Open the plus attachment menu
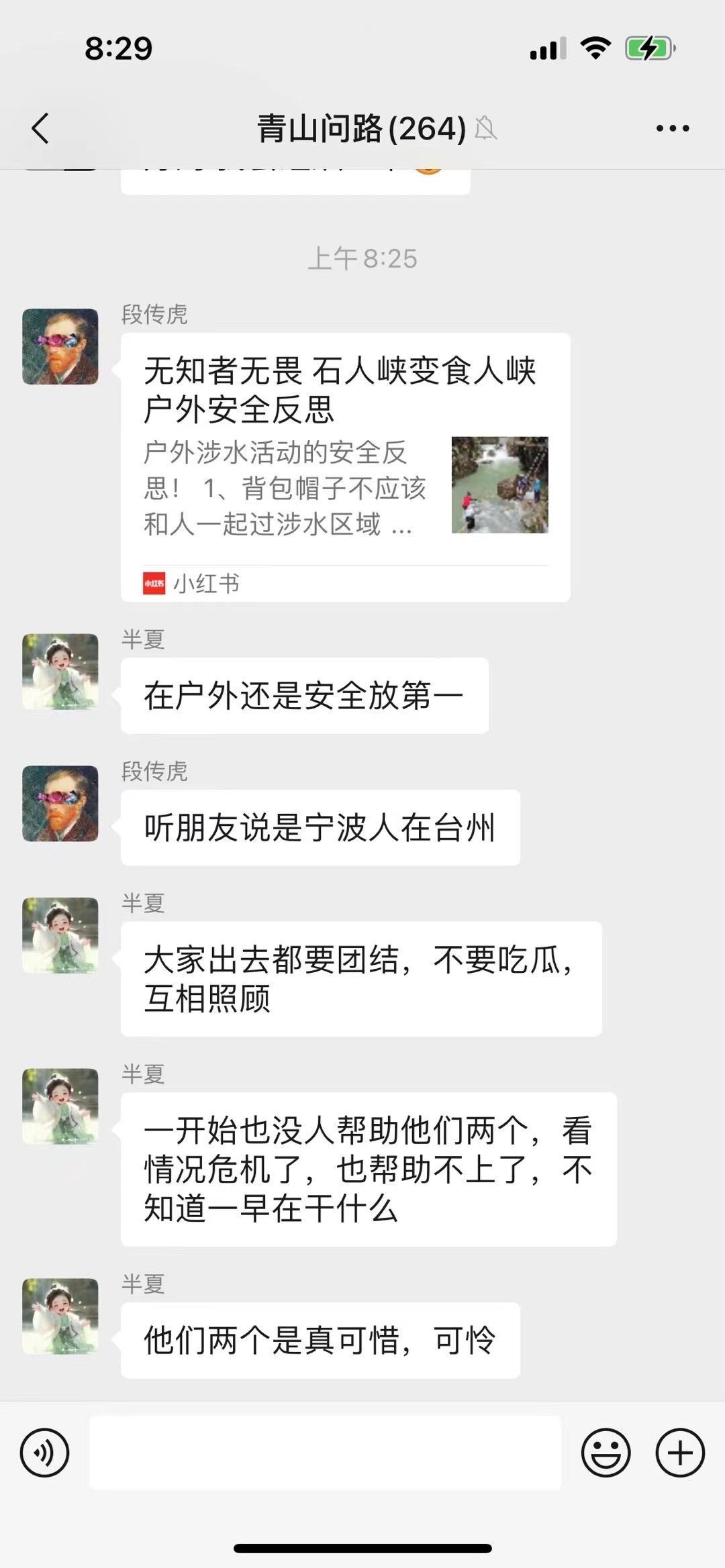Image resolution: width=725 pixels, height=1568 pixels. click(680, 1453)
